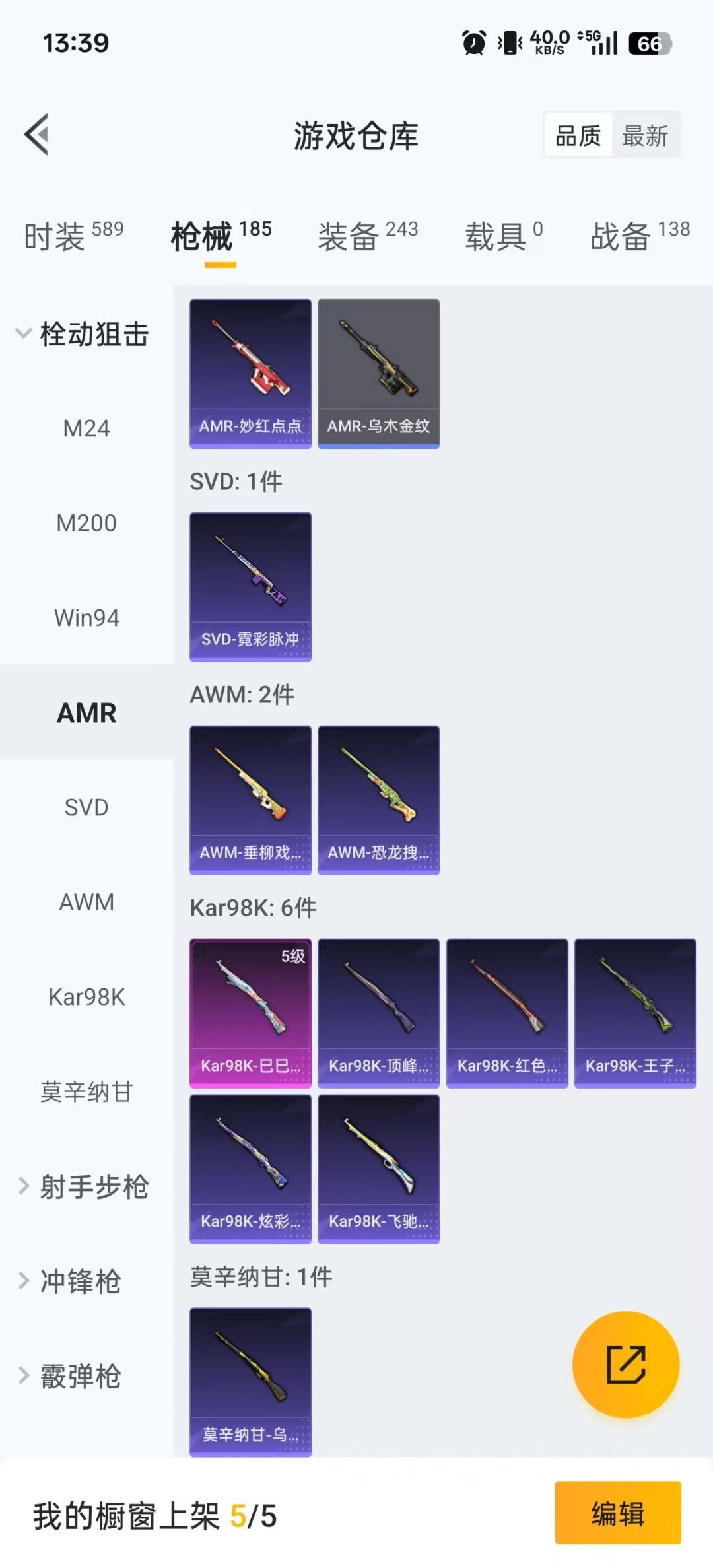Select Kar98K in the sidebar list
This screenshot has height=1568, width=713.
86,998
